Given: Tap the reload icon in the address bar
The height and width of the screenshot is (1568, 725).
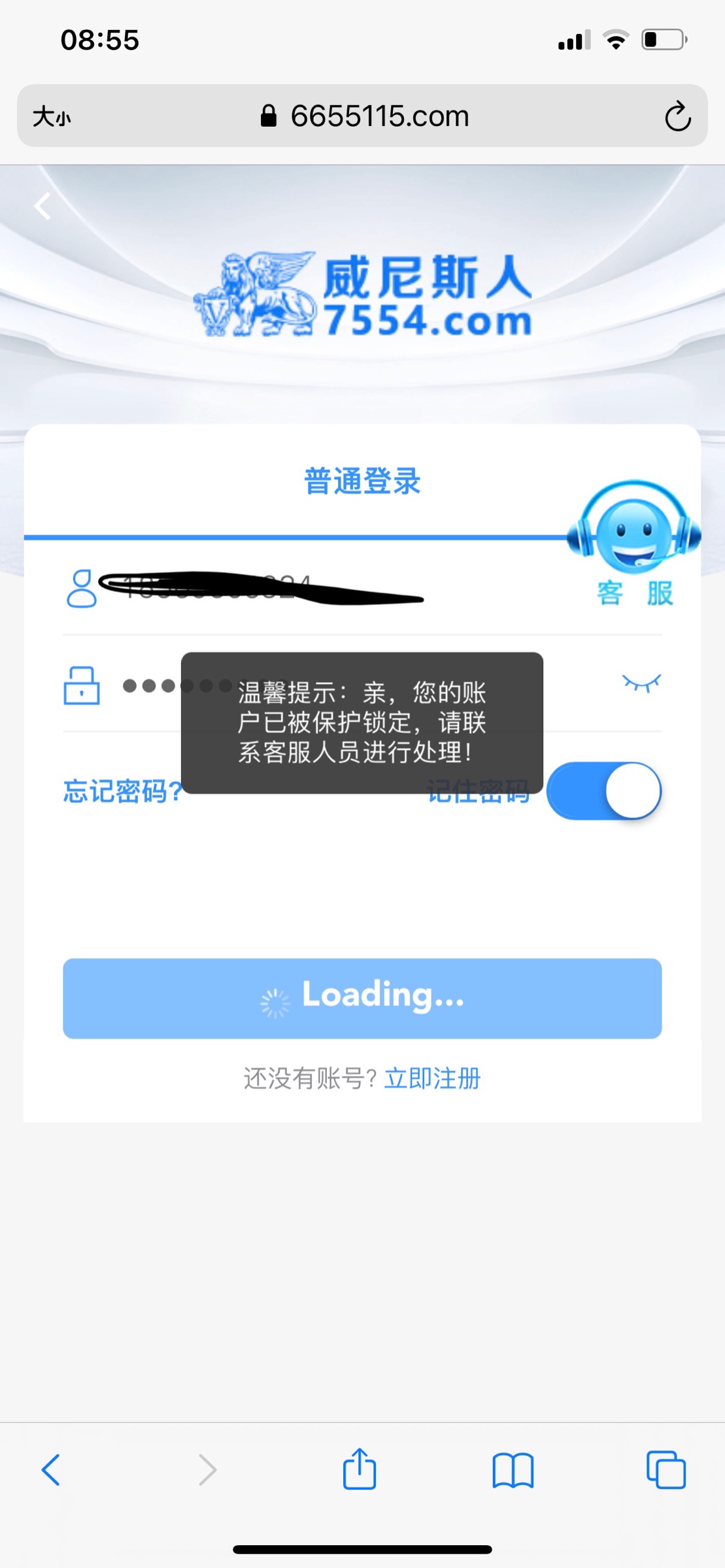Looking at the screenshot, I should point(678,116).
